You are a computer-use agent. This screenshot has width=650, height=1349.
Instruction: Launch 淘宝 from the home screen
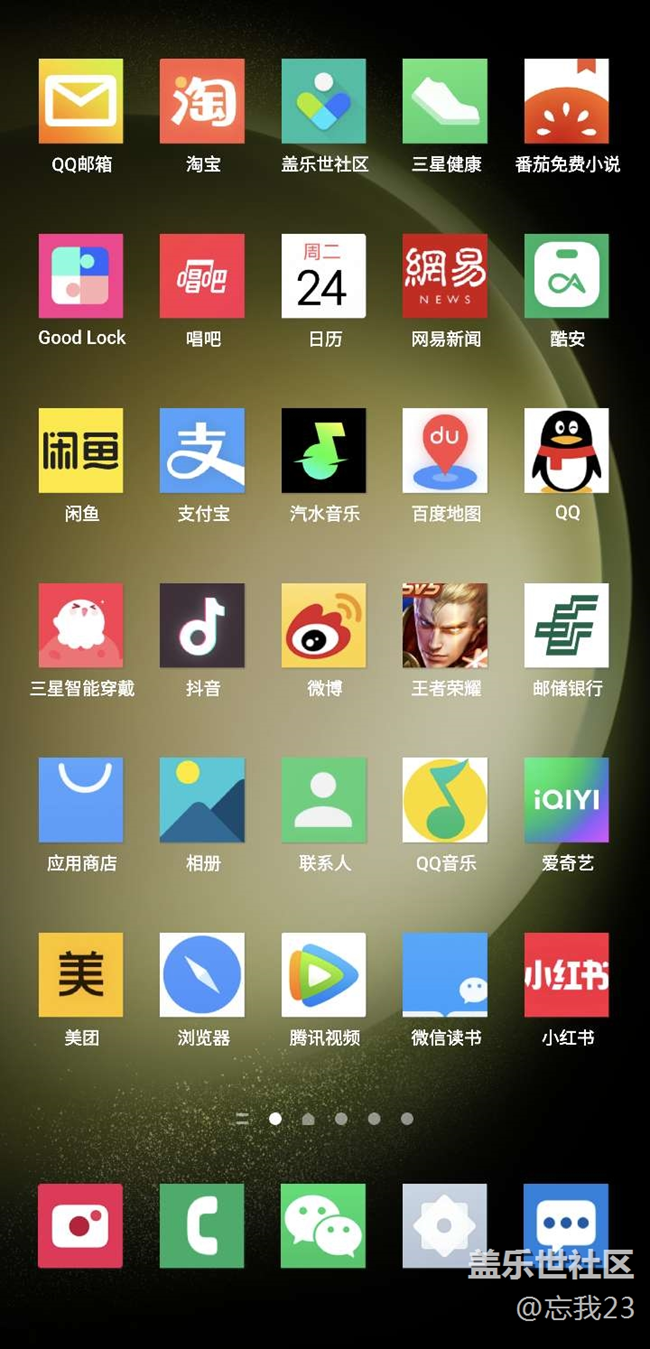[x=203, y=101]
